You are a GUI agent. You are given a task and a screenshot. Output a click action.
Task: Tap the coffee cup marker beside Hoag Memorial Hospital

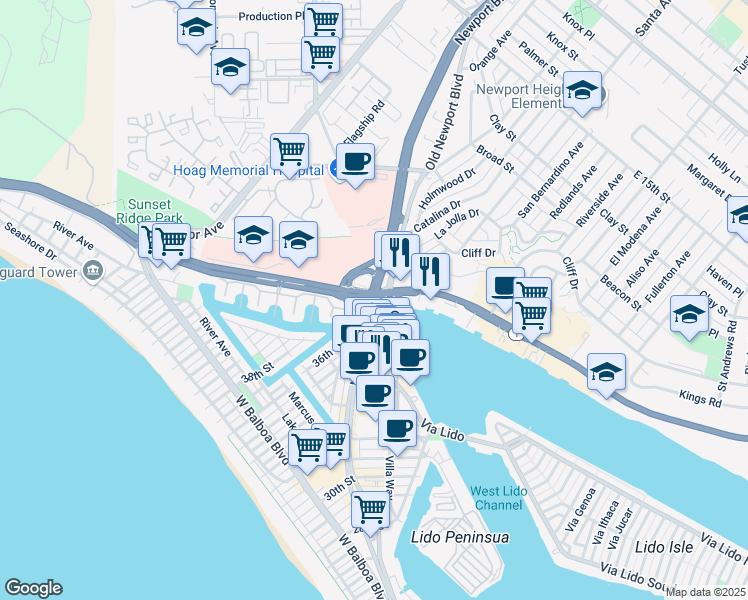tap(355, 161)
